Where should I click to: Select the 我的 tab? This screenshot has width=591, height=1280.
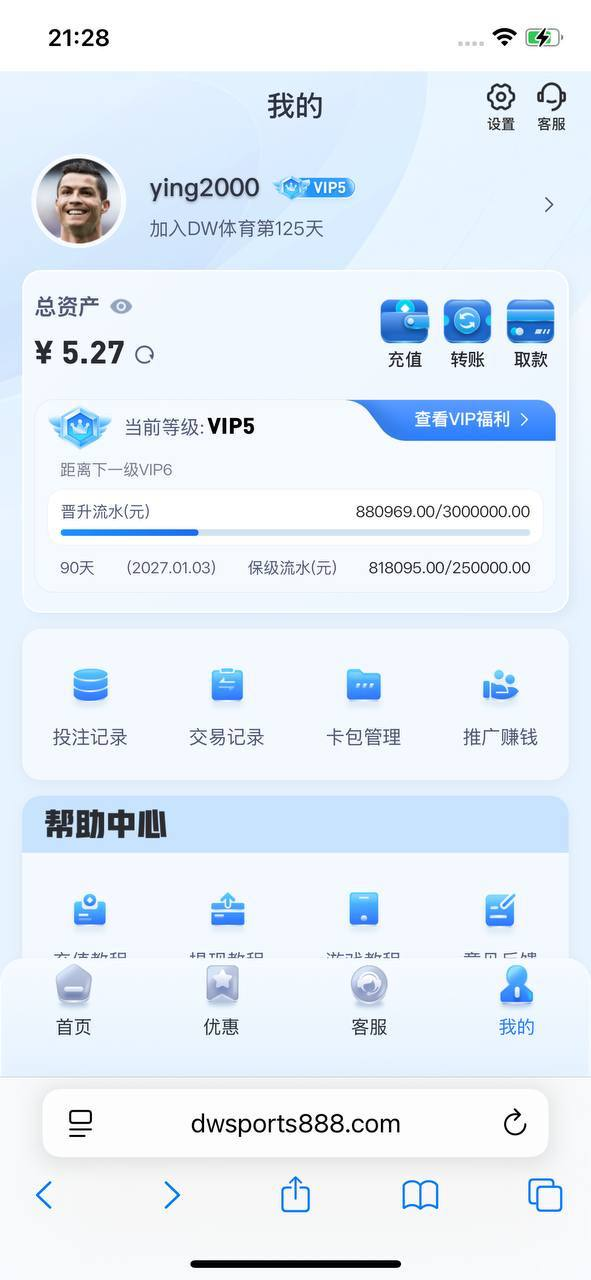coord(517,1001)
